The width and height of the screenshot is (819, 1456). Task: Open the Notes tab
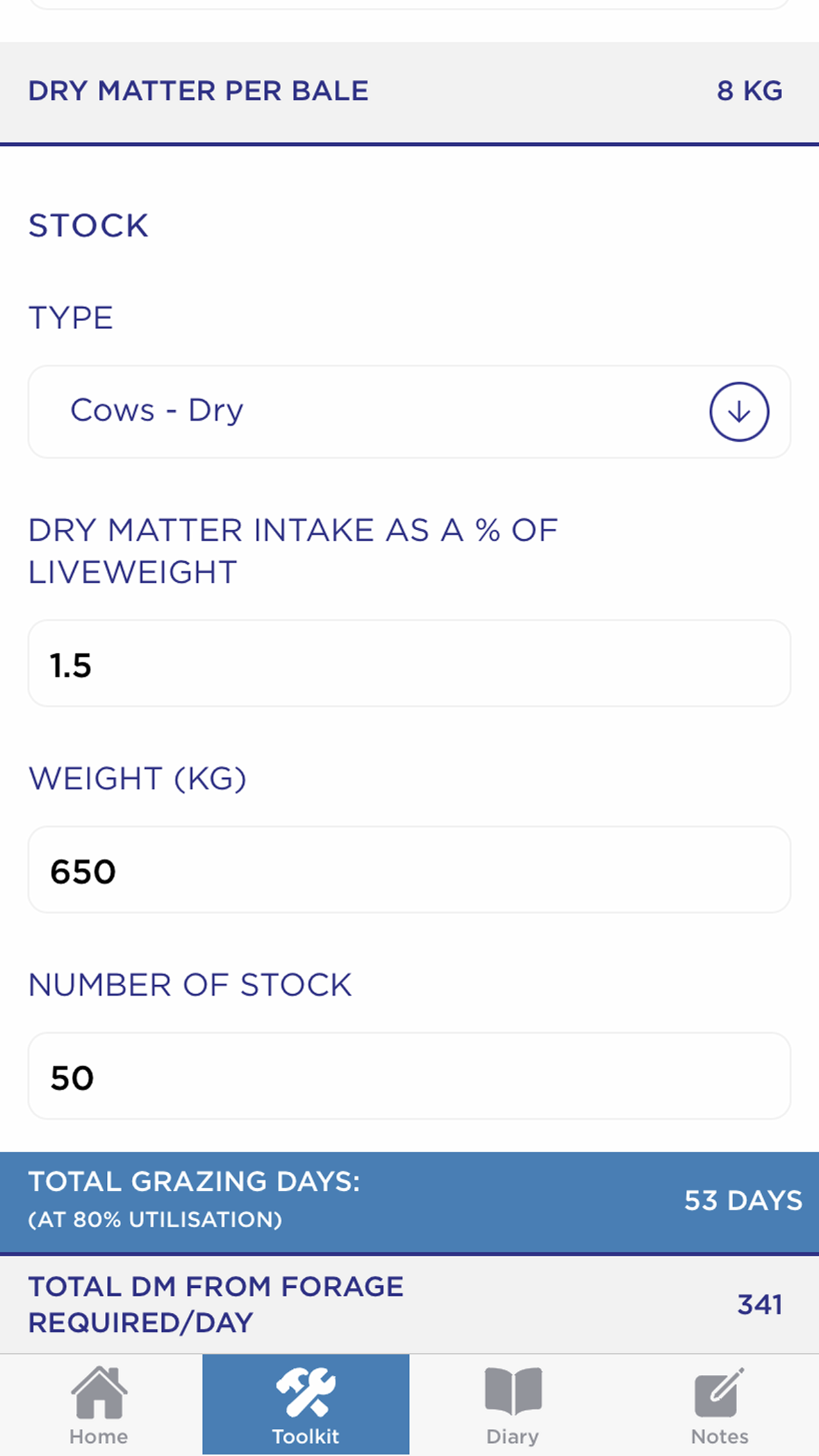(719, 1406)
